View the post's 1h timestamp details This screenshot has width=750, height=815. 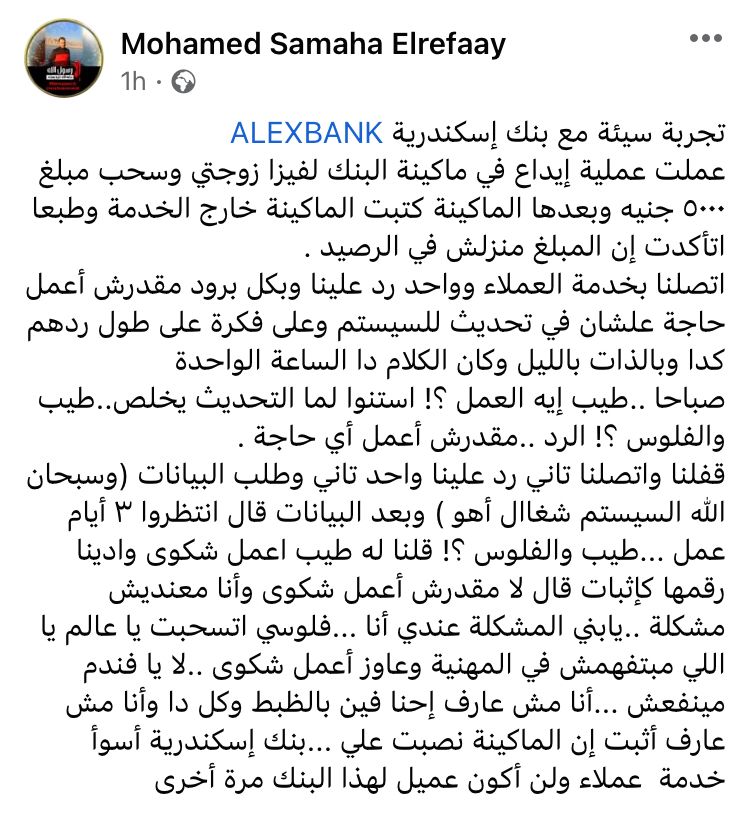(132, 81)
